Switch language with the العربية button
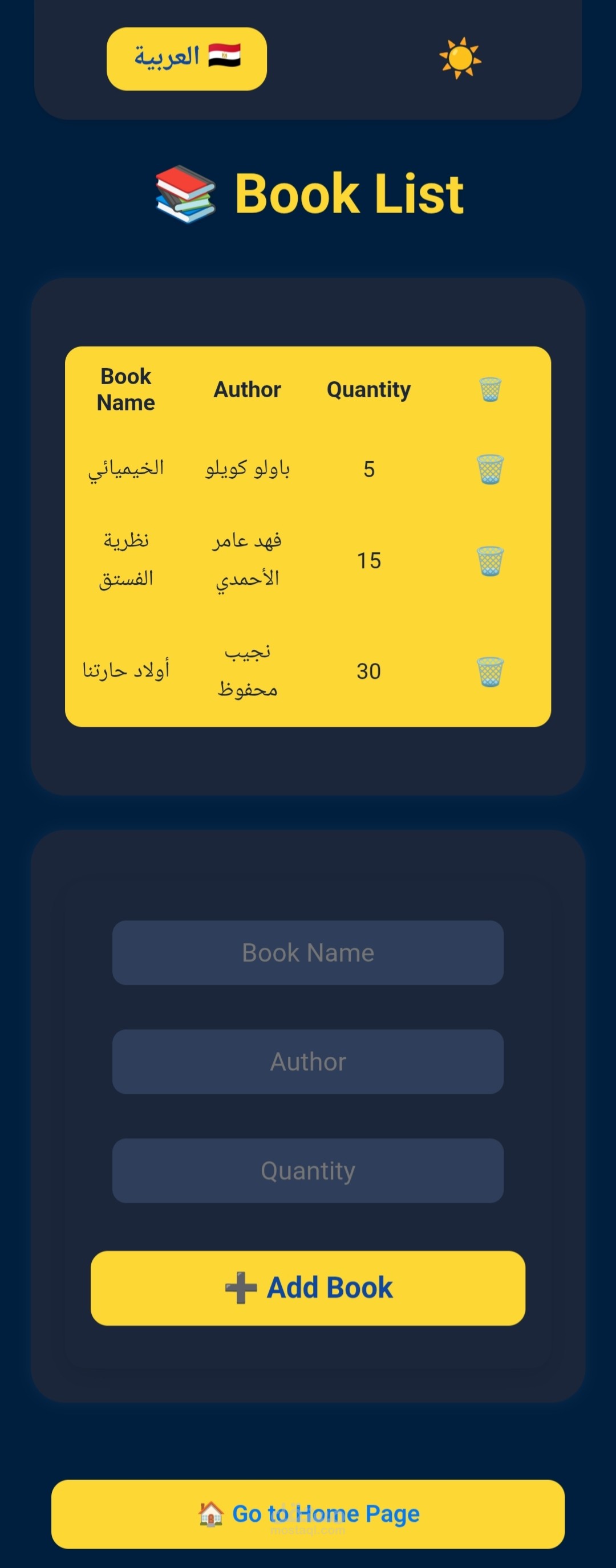This screenshot has height=1568, width=616. pyautogui.click(x=187, y=59)
